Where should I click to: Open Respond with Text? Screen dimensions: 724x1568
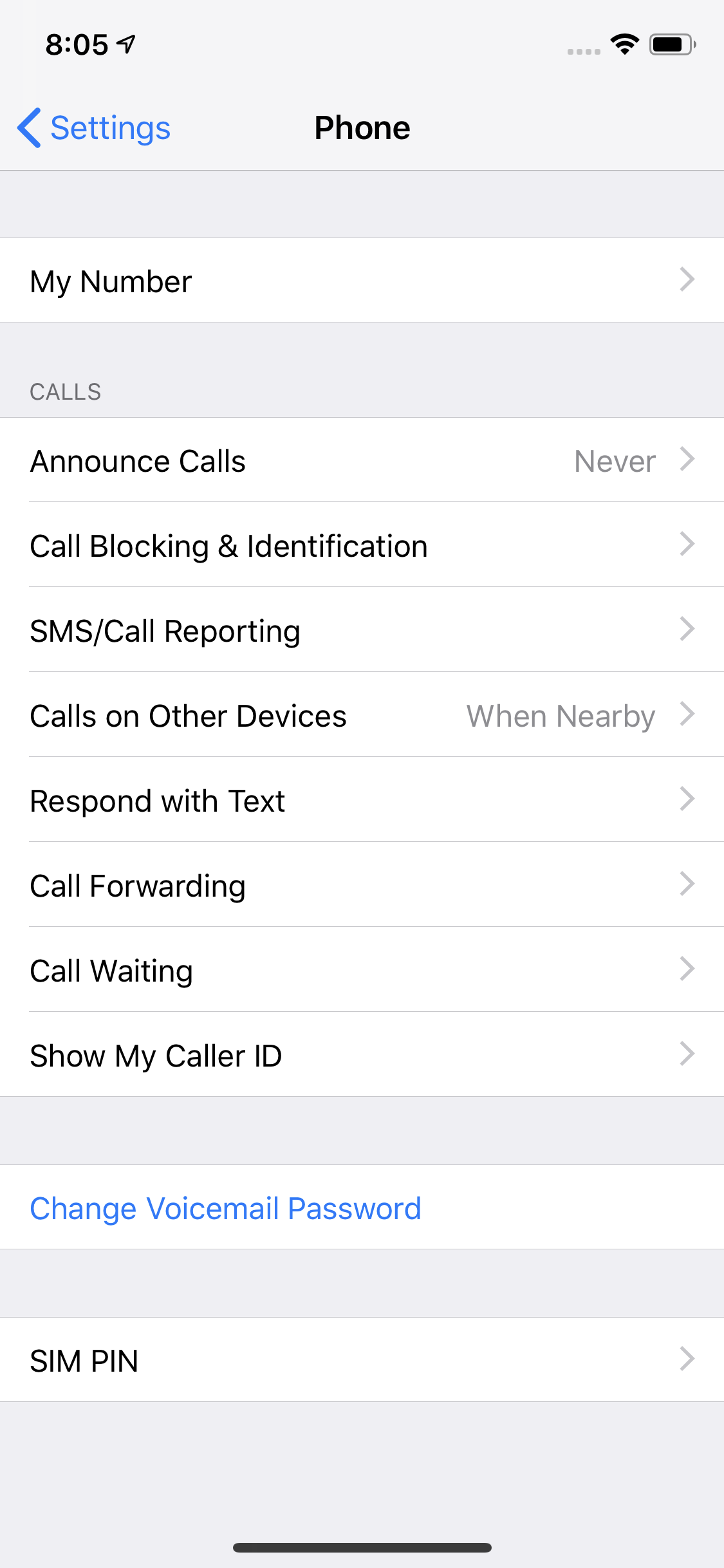coord(362,800)
